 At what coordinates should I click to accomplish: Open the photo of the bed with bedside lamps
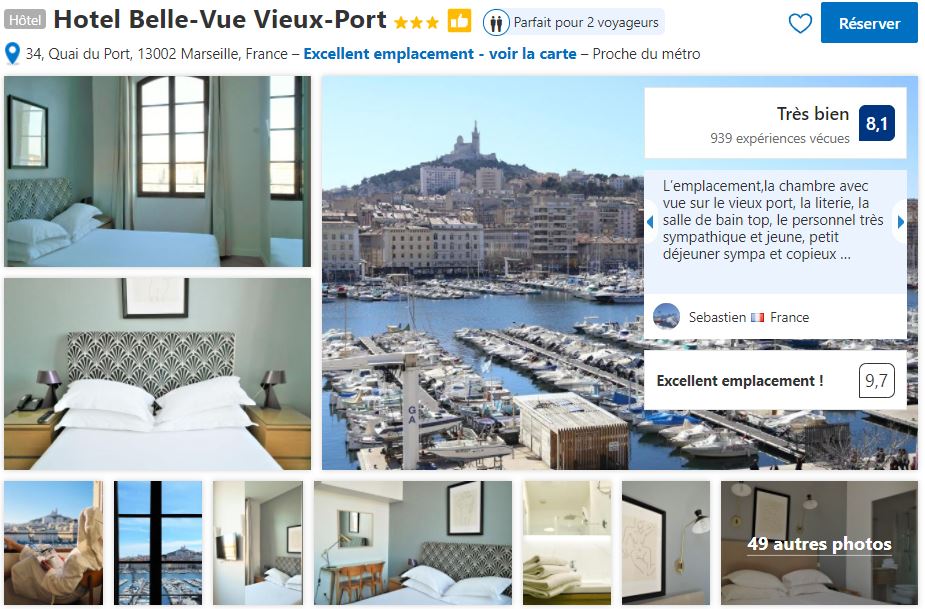point(157,374)
